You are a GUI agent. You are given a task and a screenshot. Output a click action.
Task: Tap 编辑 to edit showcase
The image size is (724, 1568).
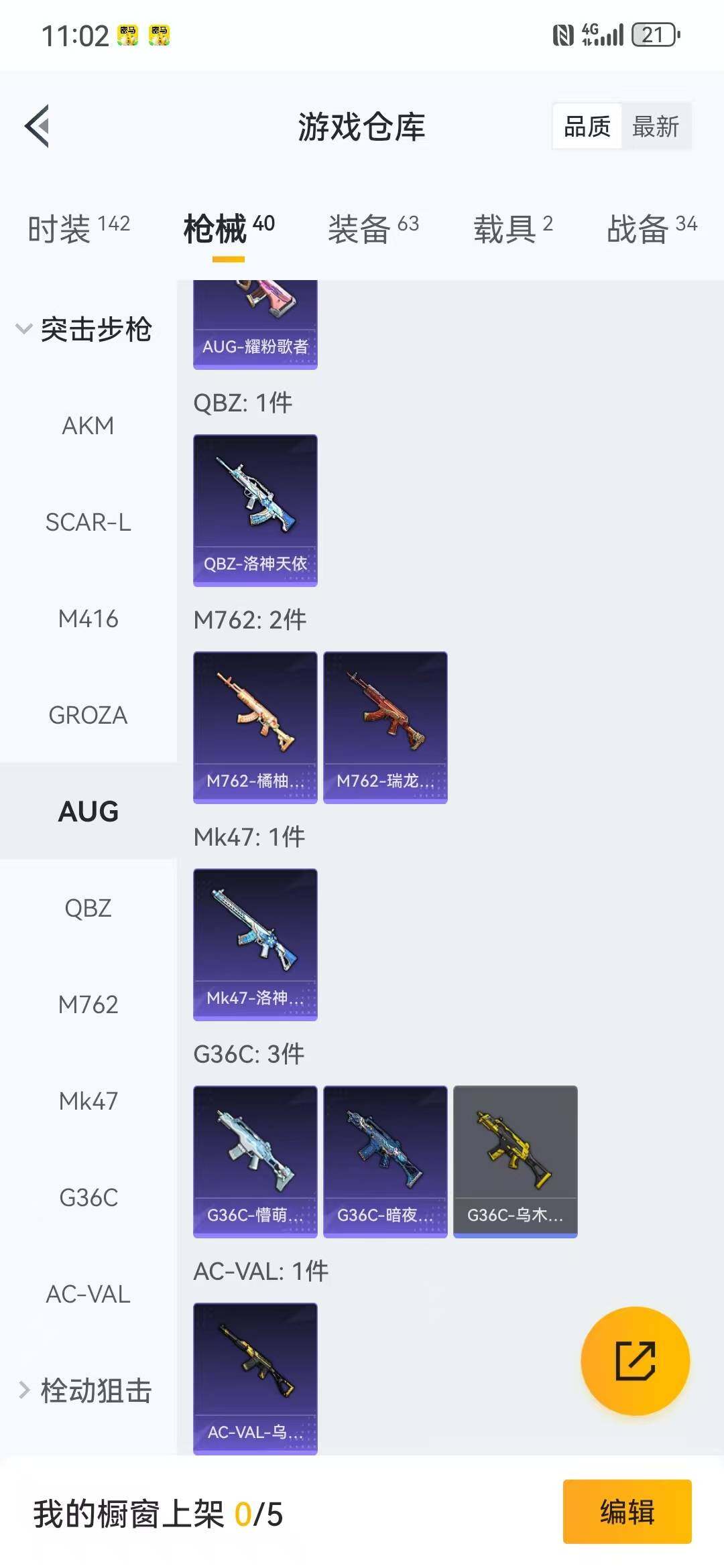627,1512
